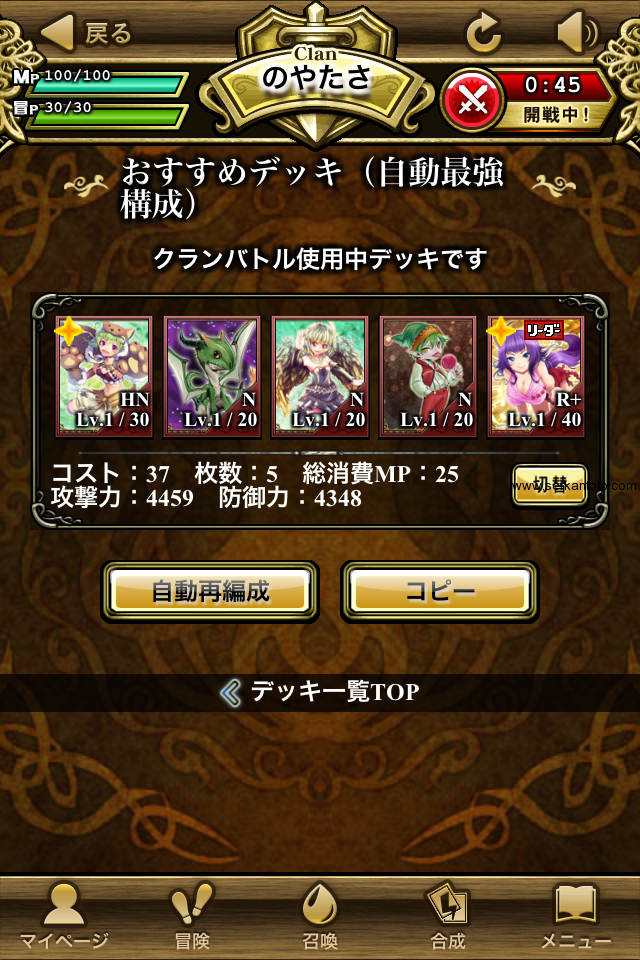The width and height of the screenshot is (640, 960).
Task: Open the elf-hat N Lv.1/20 card
Action: tap(428, 376)
